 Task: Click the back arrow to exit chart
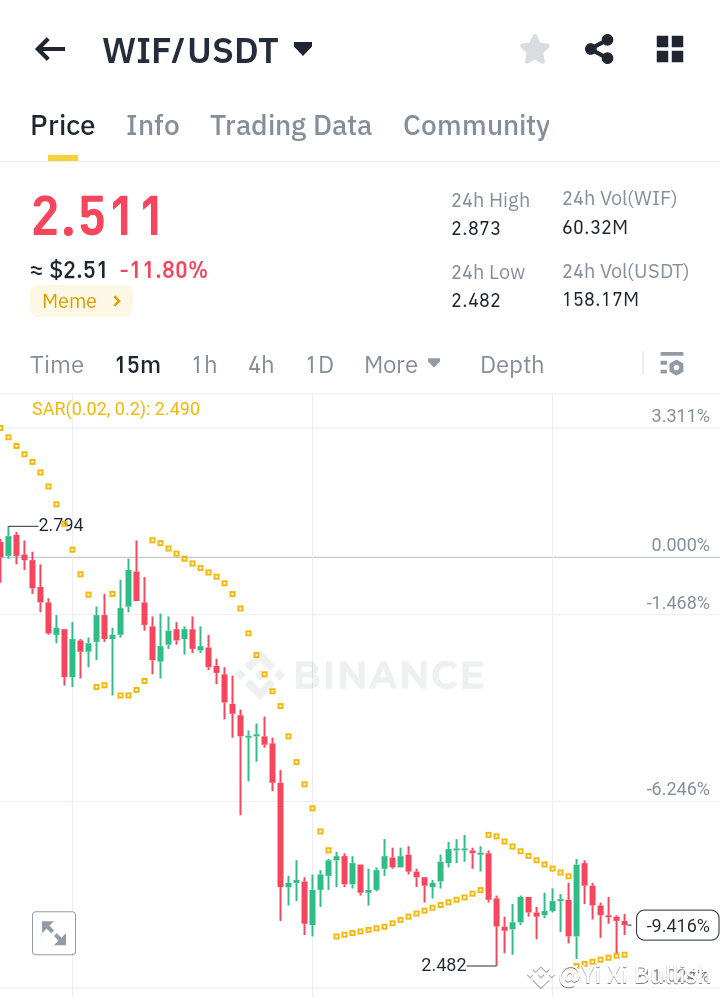(49, 49)
